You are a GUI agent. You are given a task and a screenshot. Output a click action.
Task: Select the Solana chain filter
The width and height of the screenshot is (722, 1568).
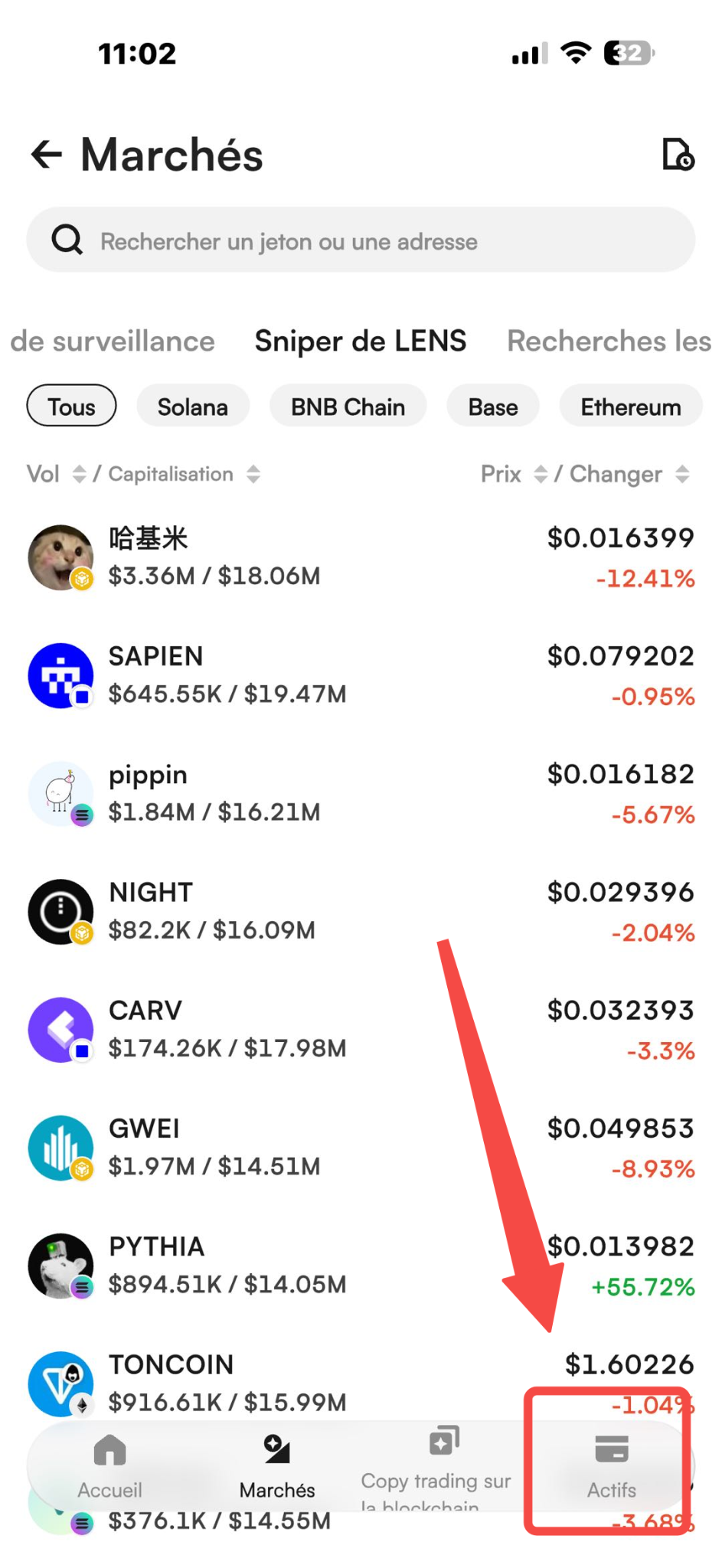click(x=193, y=407)
